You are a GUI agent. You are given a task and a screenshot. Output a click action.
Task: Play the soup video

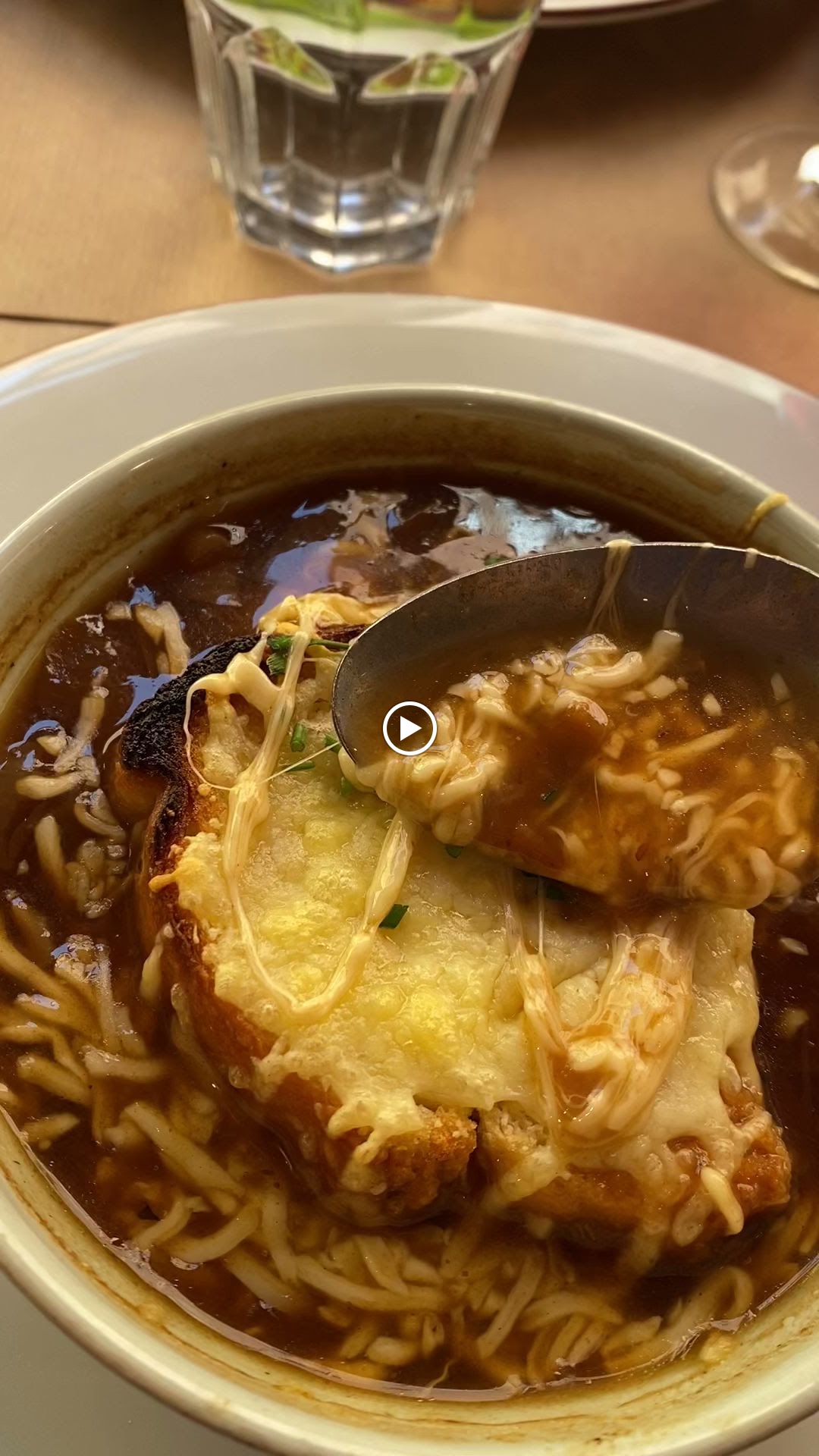(409, 729)
